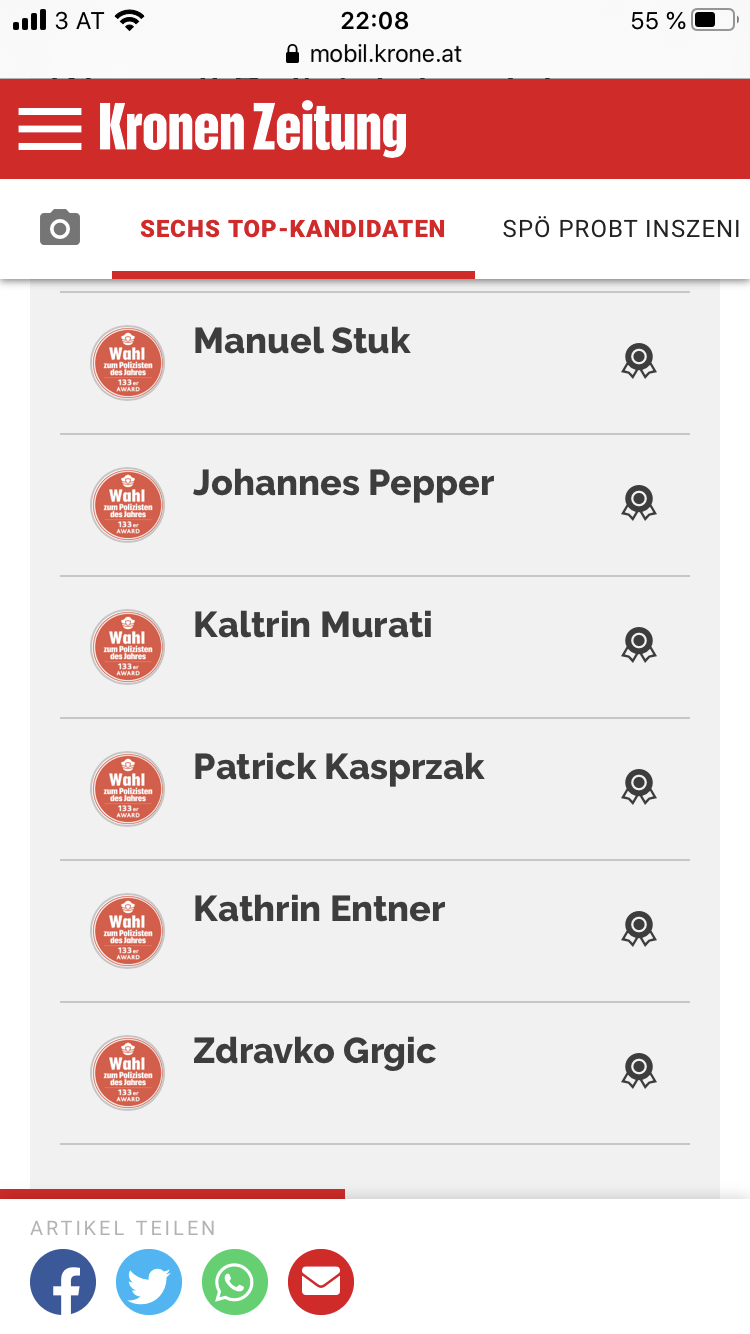
Task: Go to the Kronen Zeitung homepage logo
Action: [x=253, y=128]
